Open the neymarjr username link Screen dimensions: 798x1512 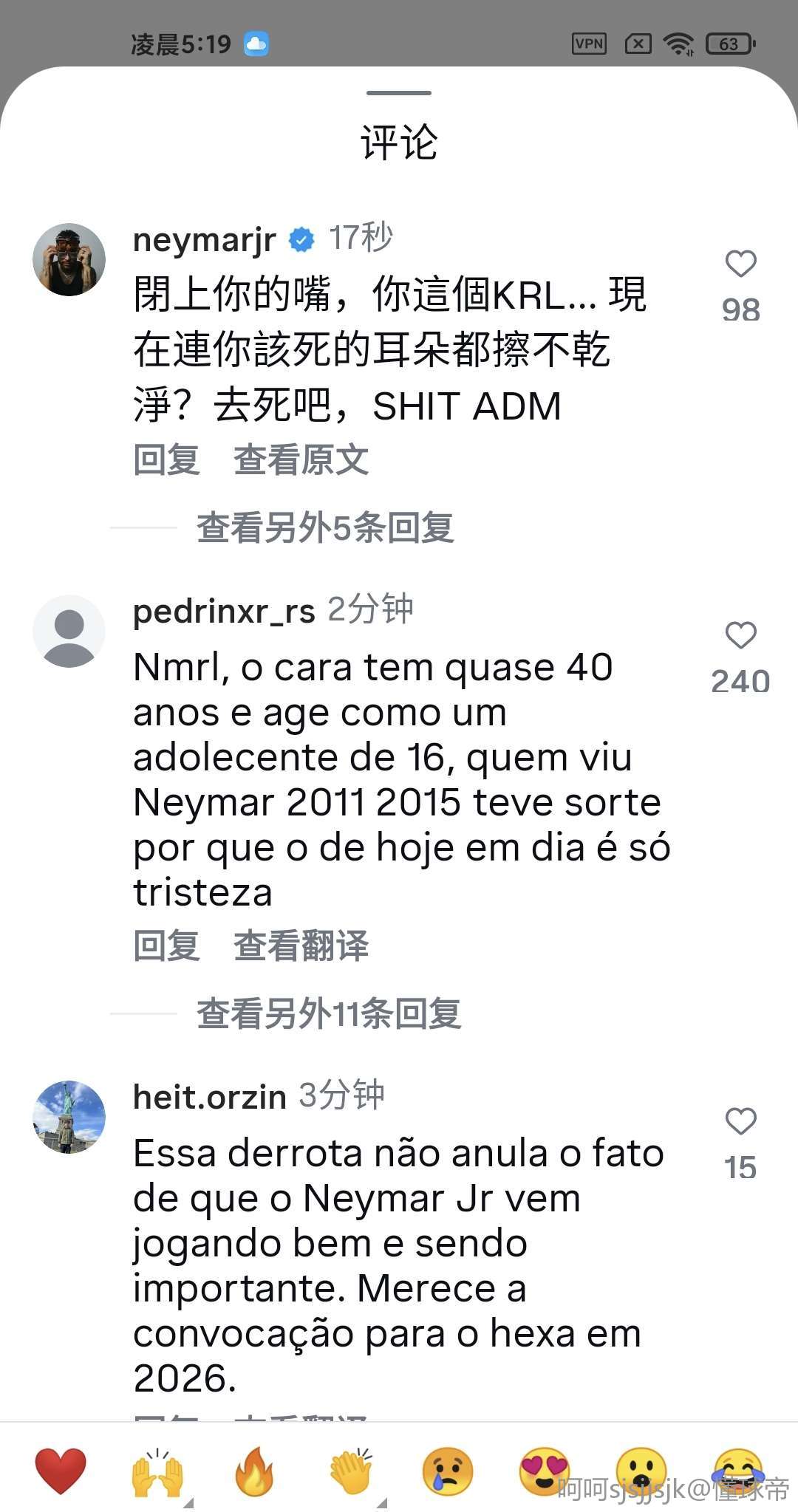click(x=204, y=240)
